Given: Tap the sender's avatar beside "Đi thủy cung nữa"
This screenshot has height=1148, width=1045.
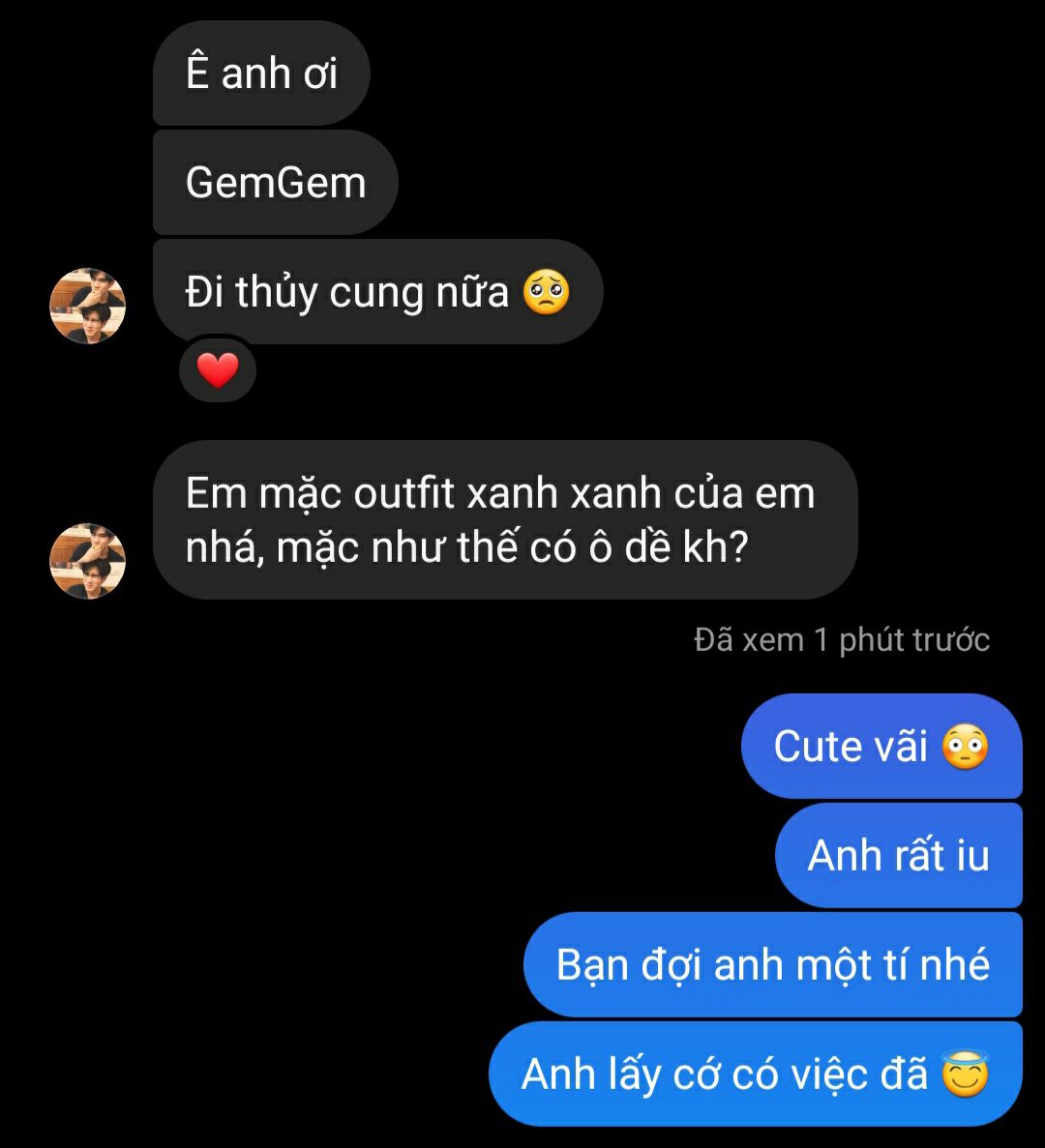Looking at the screenshot, I should point(87,306).
